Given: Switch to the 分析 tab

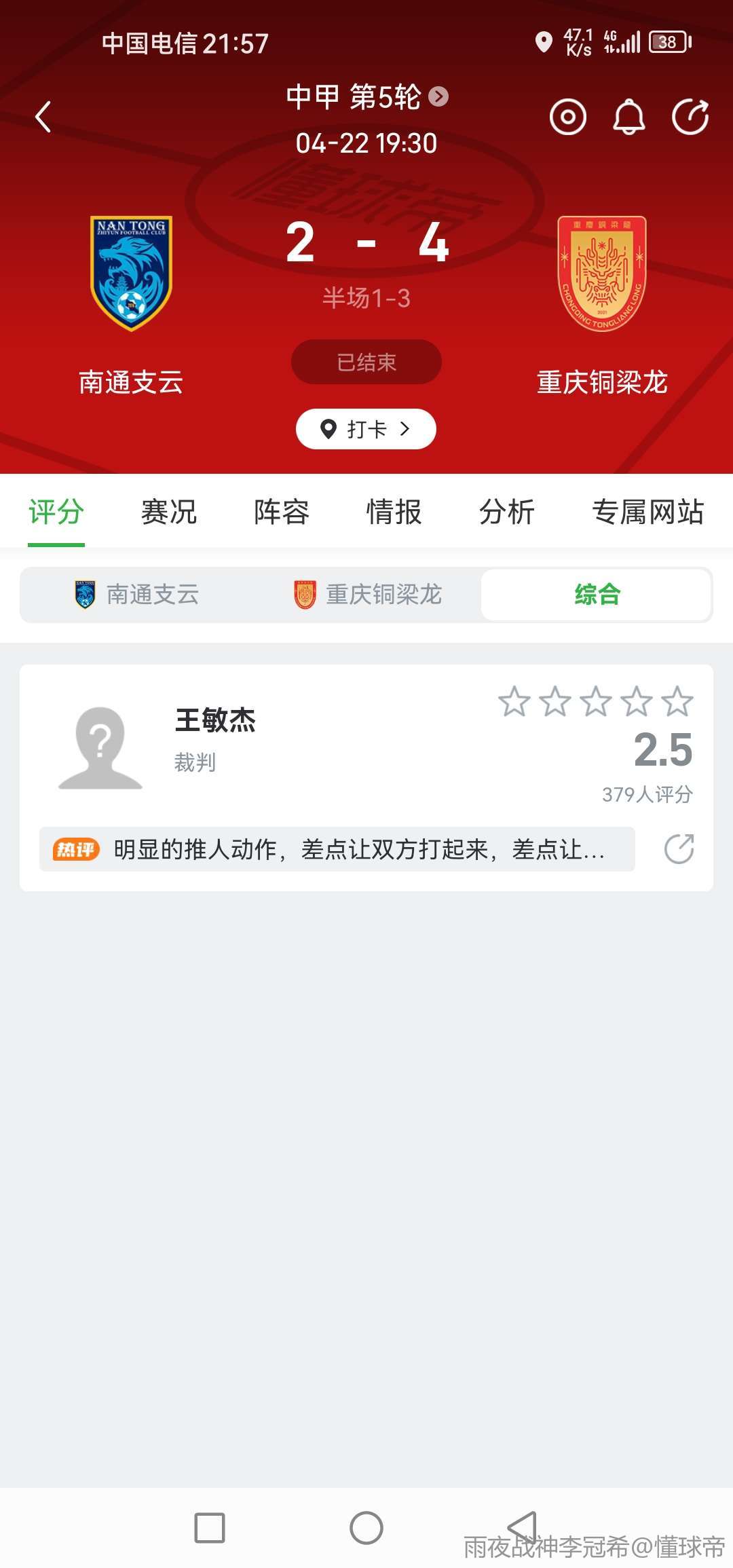Looking at the screenshot, I should point(506,512).
